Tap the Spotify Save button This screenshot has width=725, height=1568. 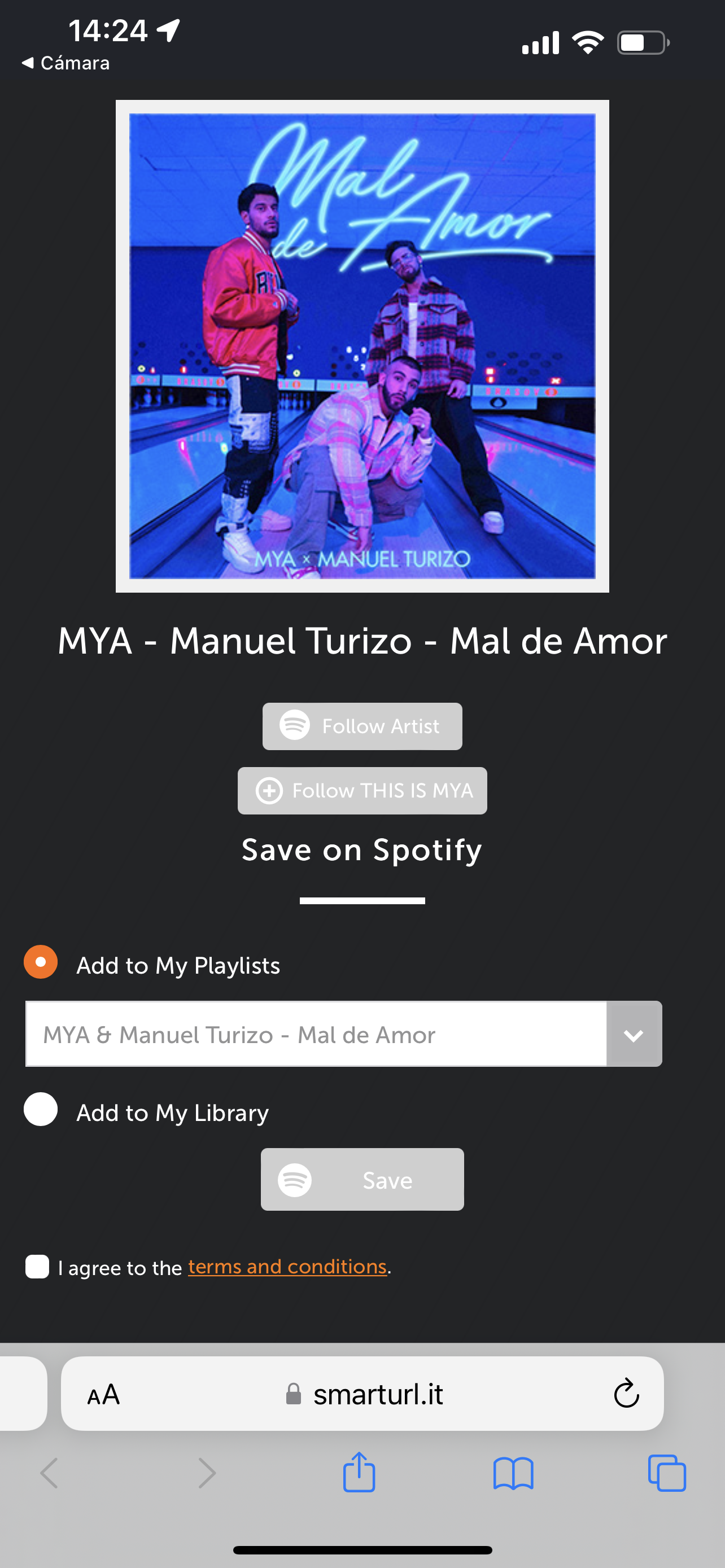click(362, 1180)
